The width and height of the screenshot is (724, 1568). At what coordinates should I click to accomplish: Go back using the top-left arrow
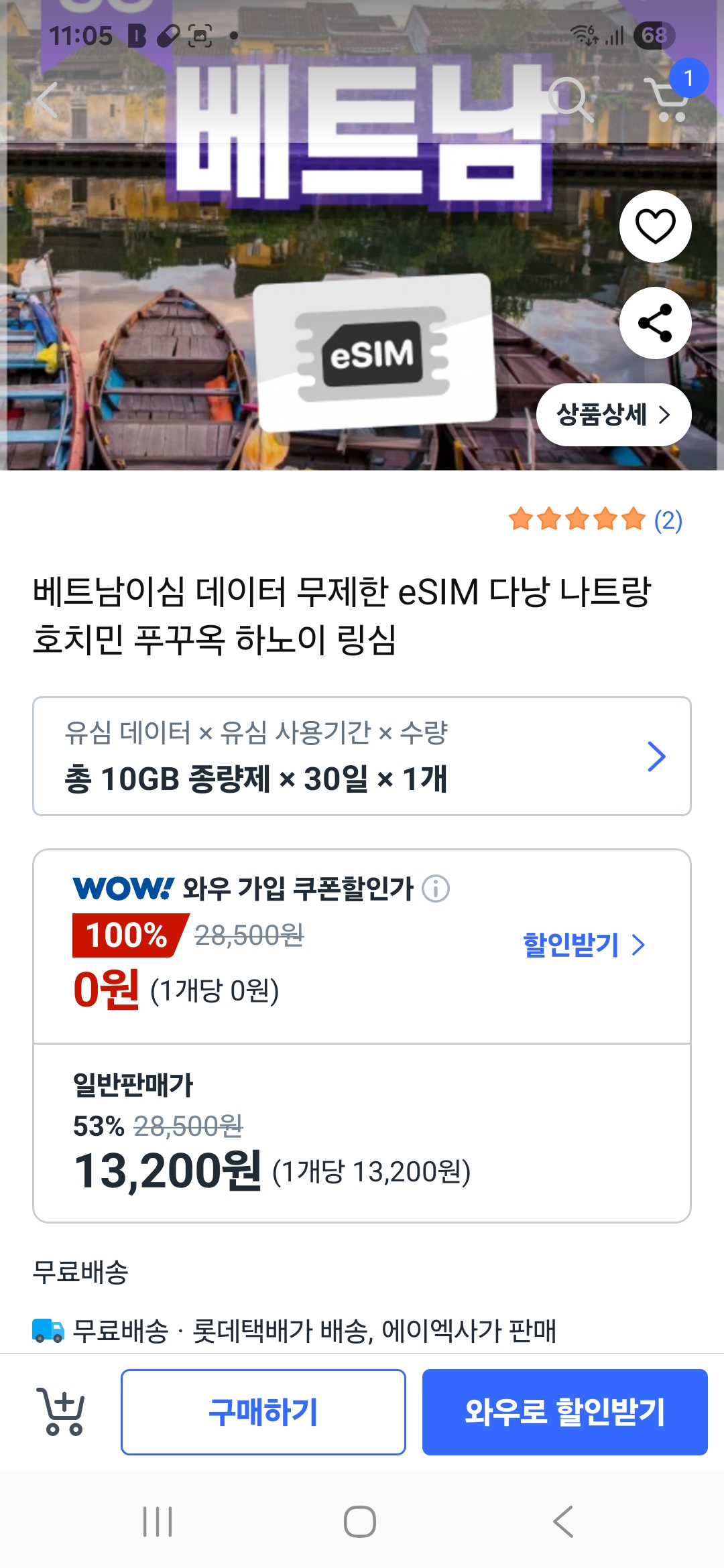[47, 101]
